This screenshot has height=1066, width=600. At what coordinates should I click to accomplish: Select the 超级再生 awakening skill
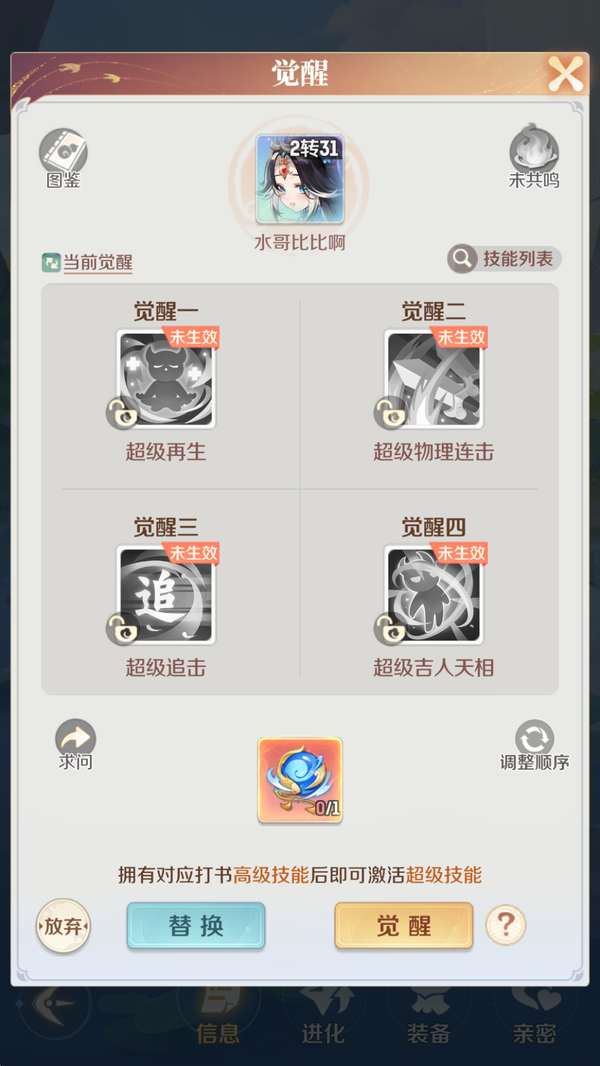[166, 380]
